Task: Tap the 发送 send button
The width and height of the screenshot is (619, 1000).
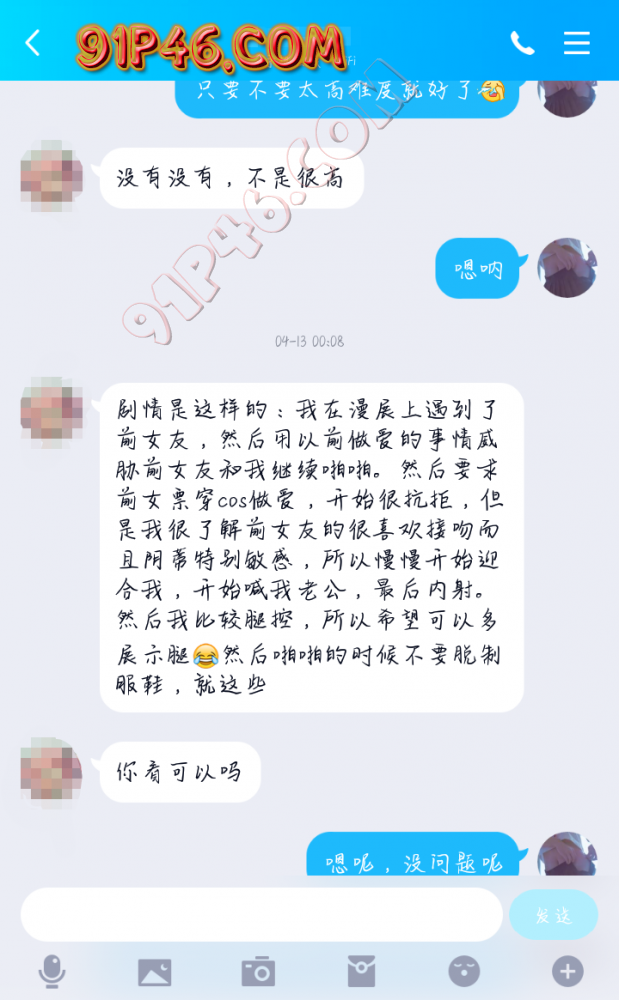Action: 553,915
